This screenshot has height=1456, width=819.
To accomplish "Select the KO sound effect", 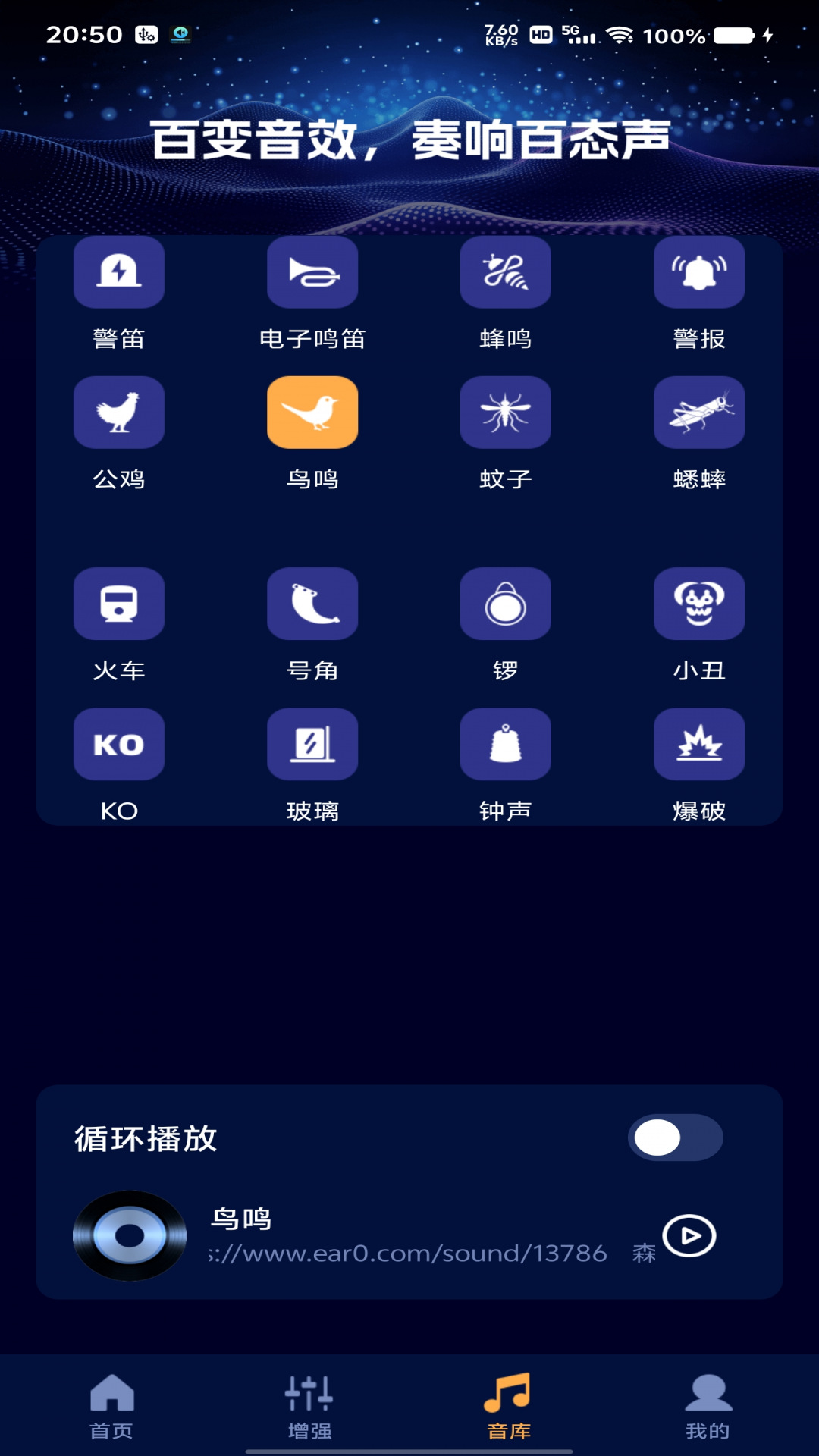I will [119, 744].
